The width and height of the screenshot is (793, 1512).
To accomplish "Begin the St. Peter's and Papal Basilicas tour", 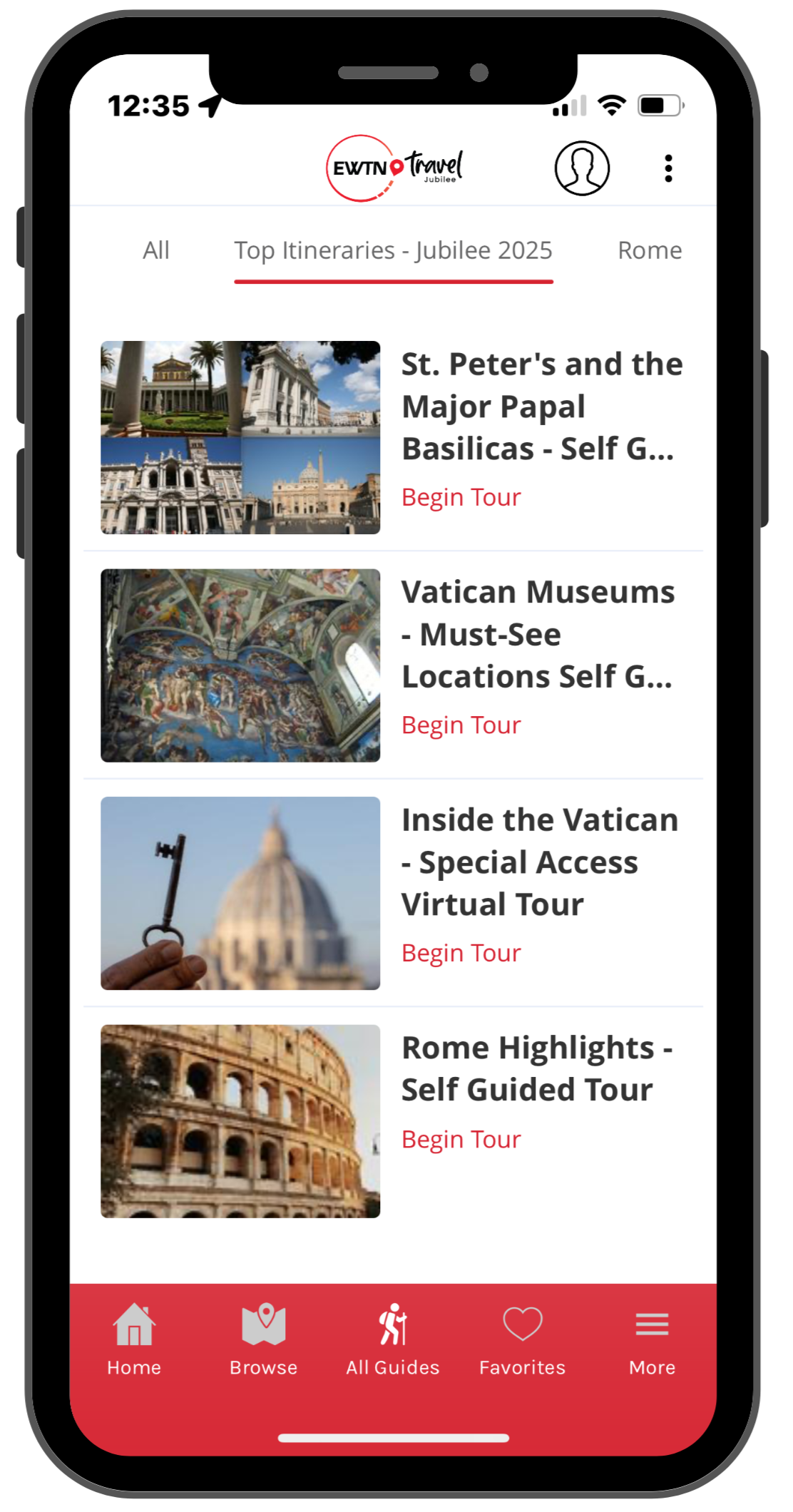I will tap(461, 497).
